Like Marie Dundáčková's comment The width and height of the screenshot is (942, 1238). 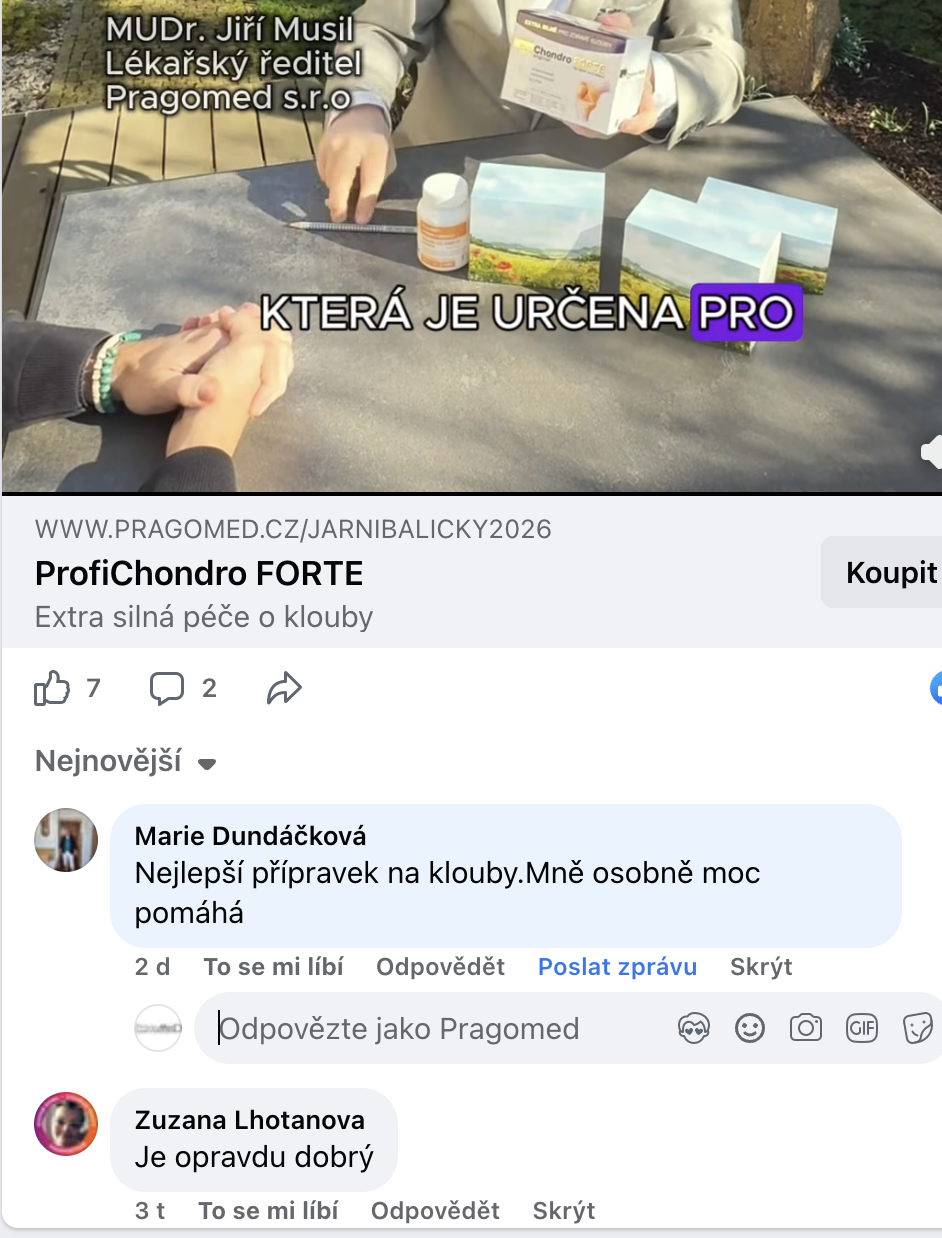pos(273,967)
